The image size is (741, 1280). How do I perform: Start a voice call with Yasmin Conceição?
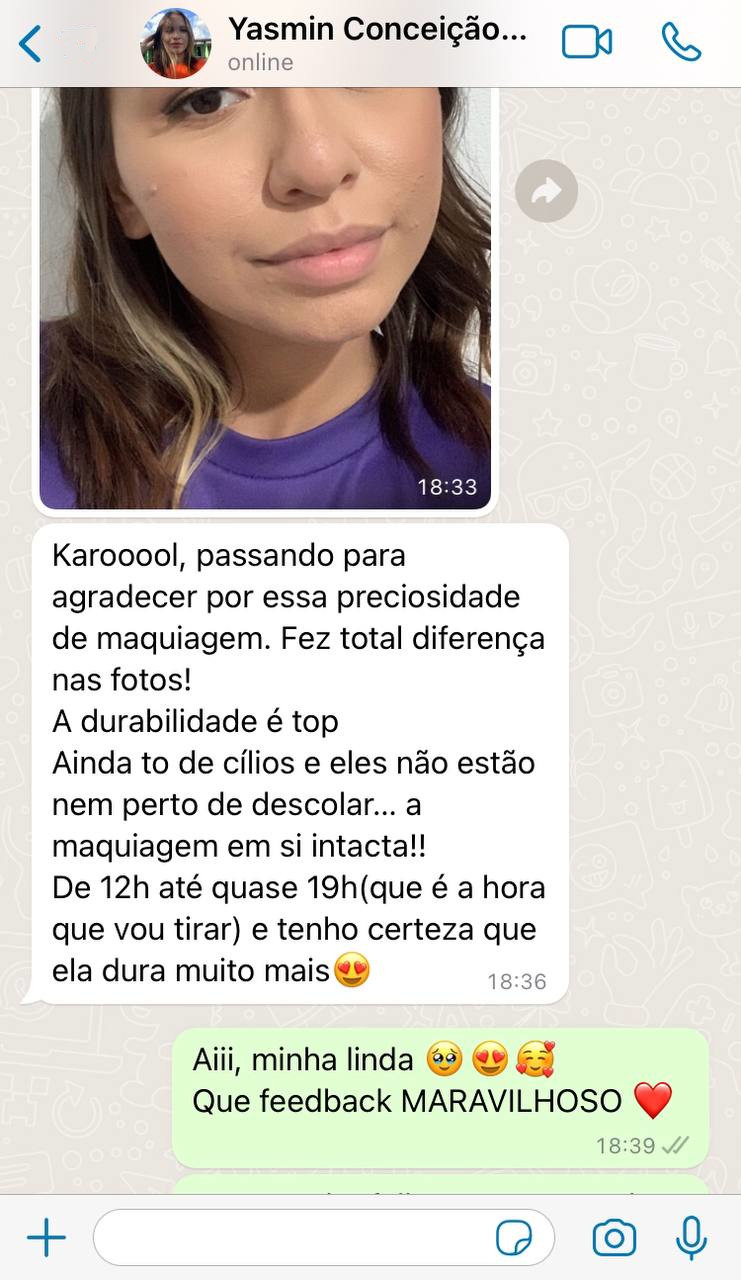(682, 42)
